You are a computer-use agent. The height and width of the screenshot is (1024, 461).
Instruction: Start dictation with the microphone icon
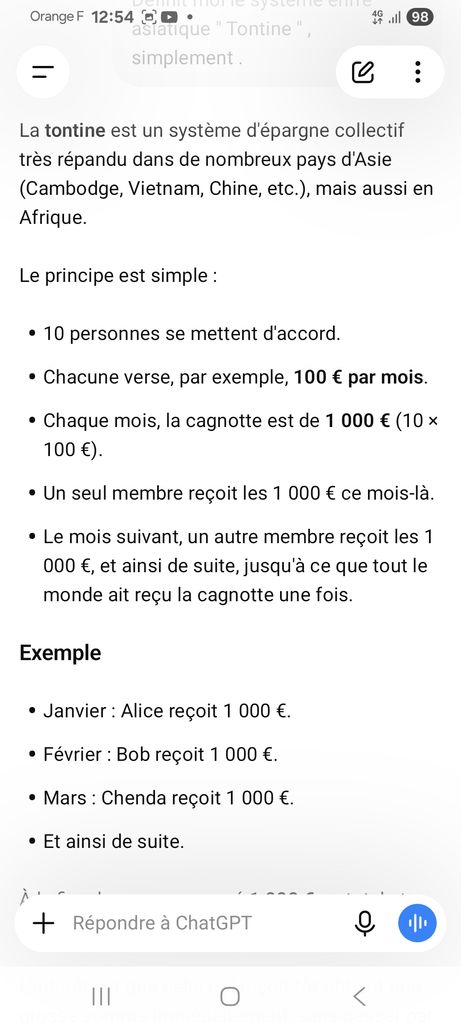click(365, 923)
